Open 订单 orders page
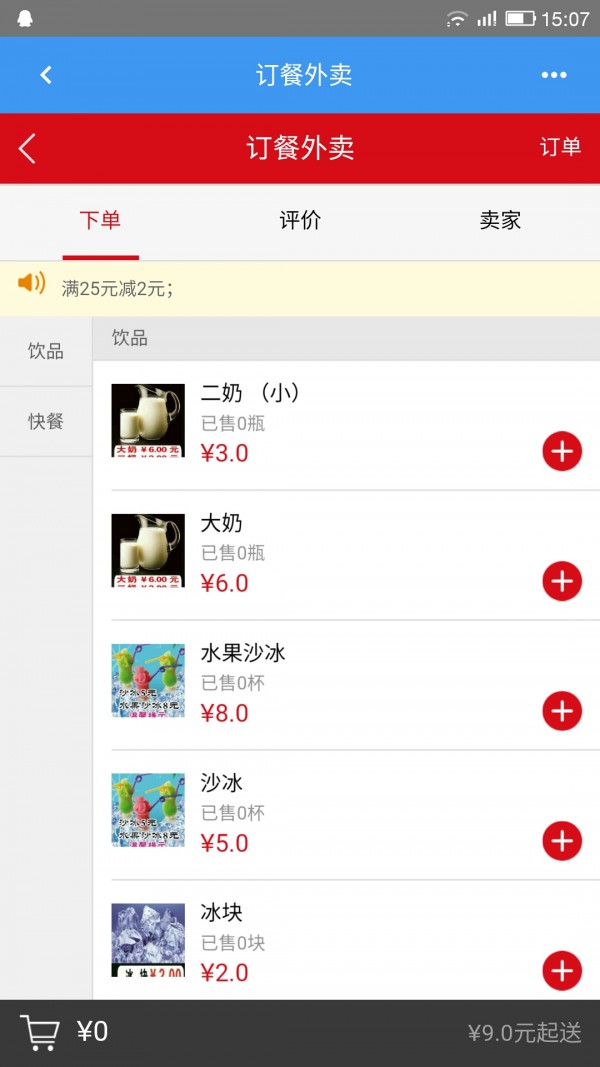 (x=560, y=147)
